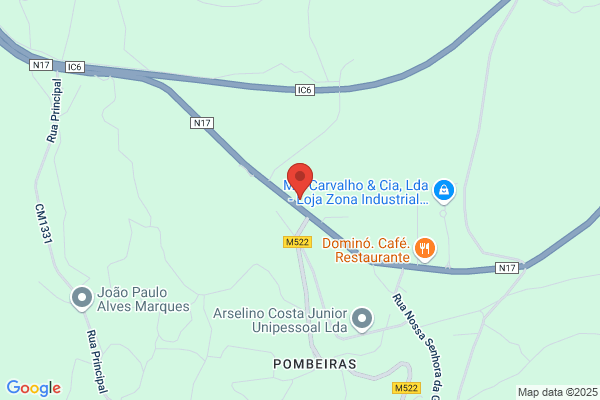This screenshot has width=600, height=400.
Task: Open the Google logo link
Action: (x=34, y=388)
